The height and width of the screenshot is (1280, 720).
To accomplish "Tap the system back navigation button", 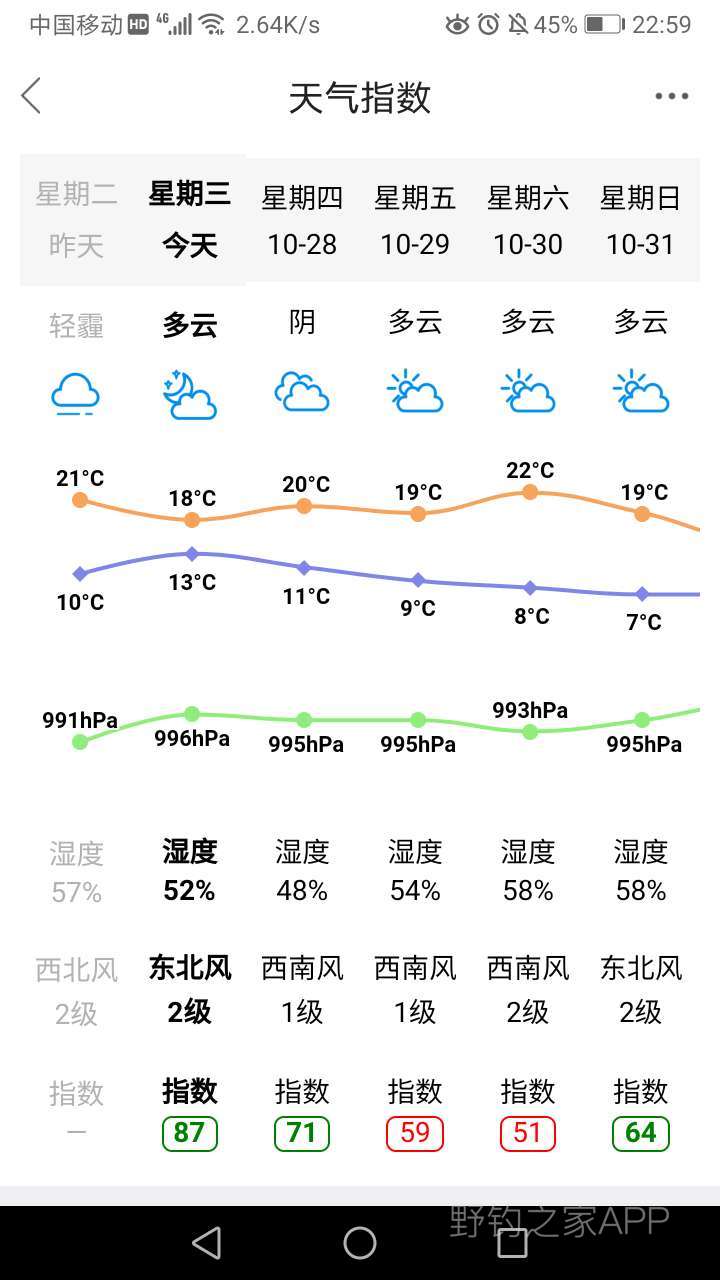I will click(x=207, y=1243).
